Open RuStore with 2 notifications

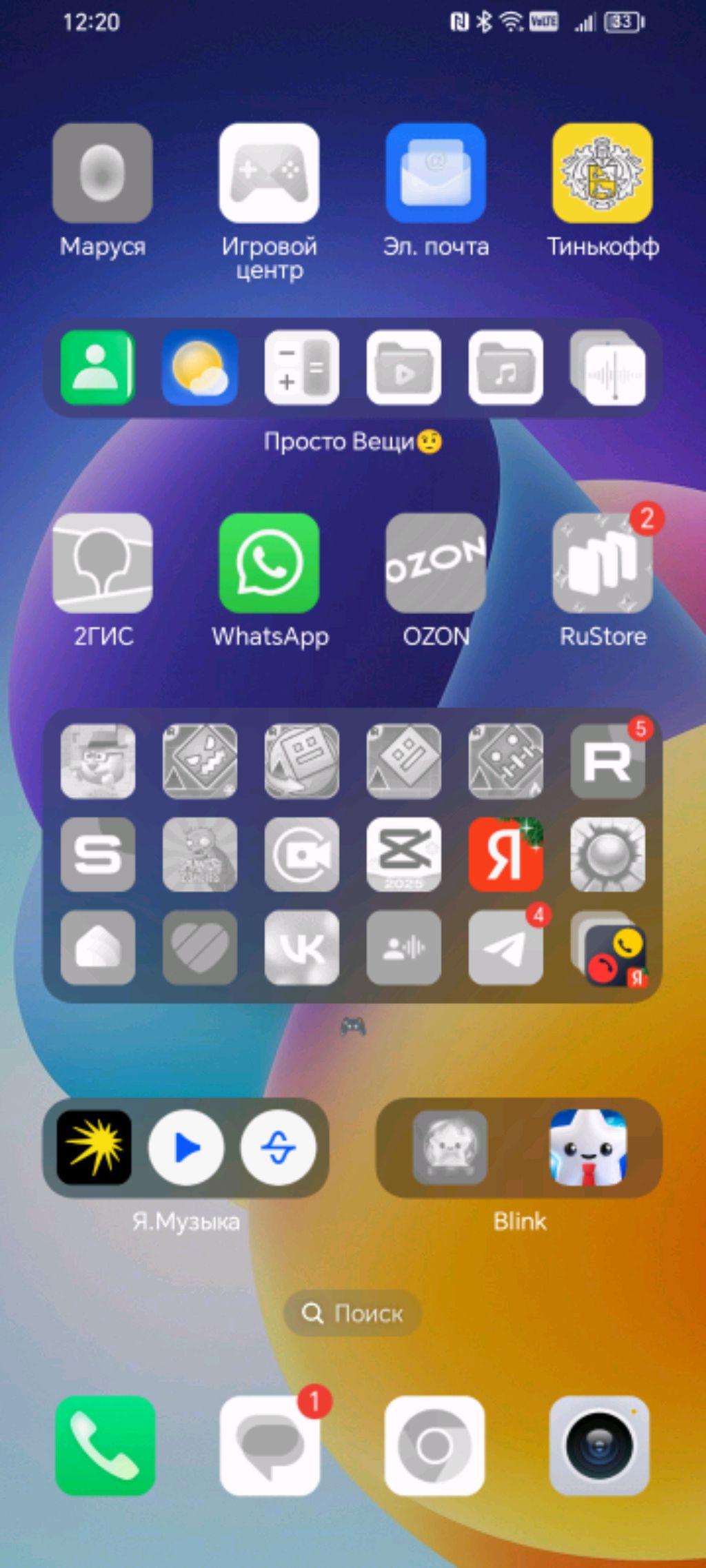click(602, 562)
